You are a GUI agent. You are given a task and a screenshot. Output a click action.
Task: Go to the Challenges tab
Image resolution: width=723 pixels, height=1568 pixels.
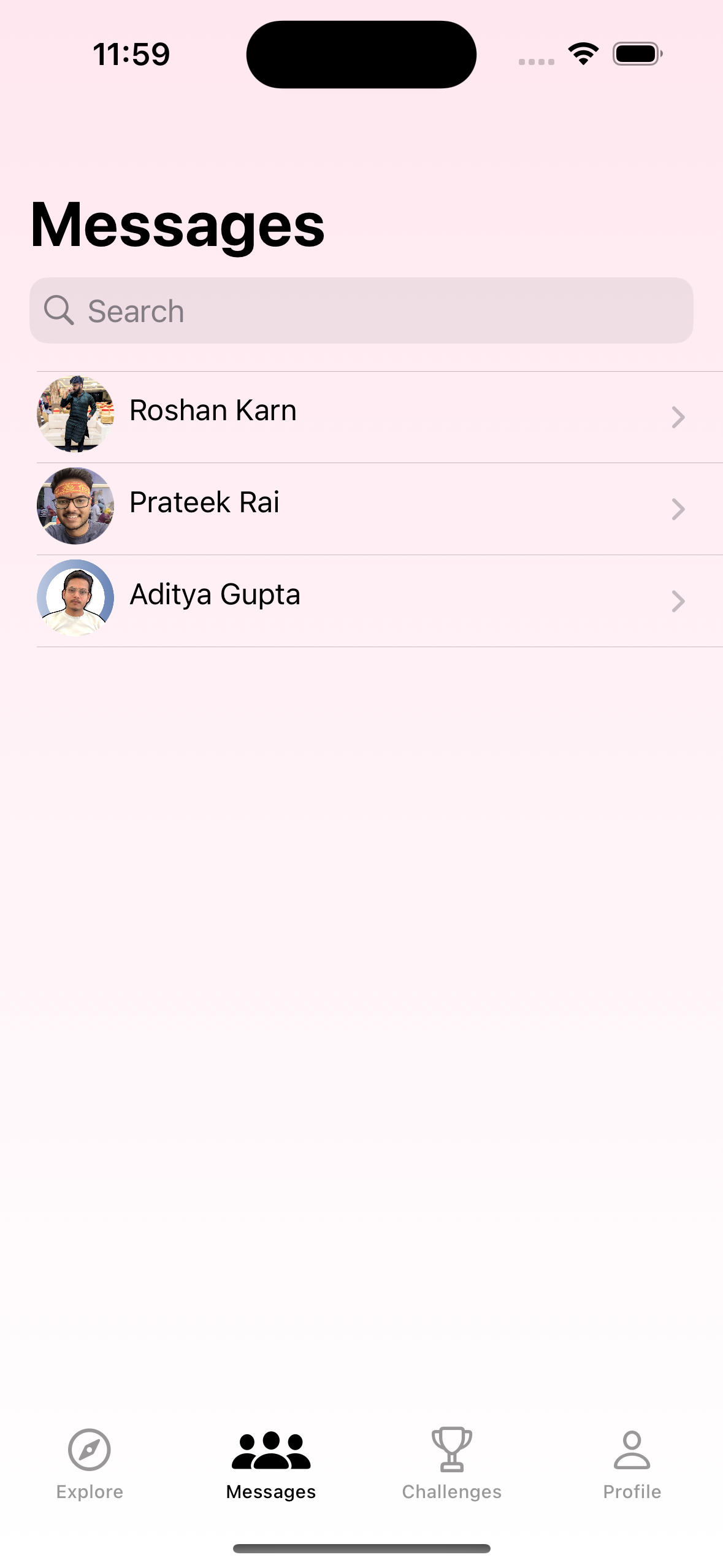(x=452, y=1463)
